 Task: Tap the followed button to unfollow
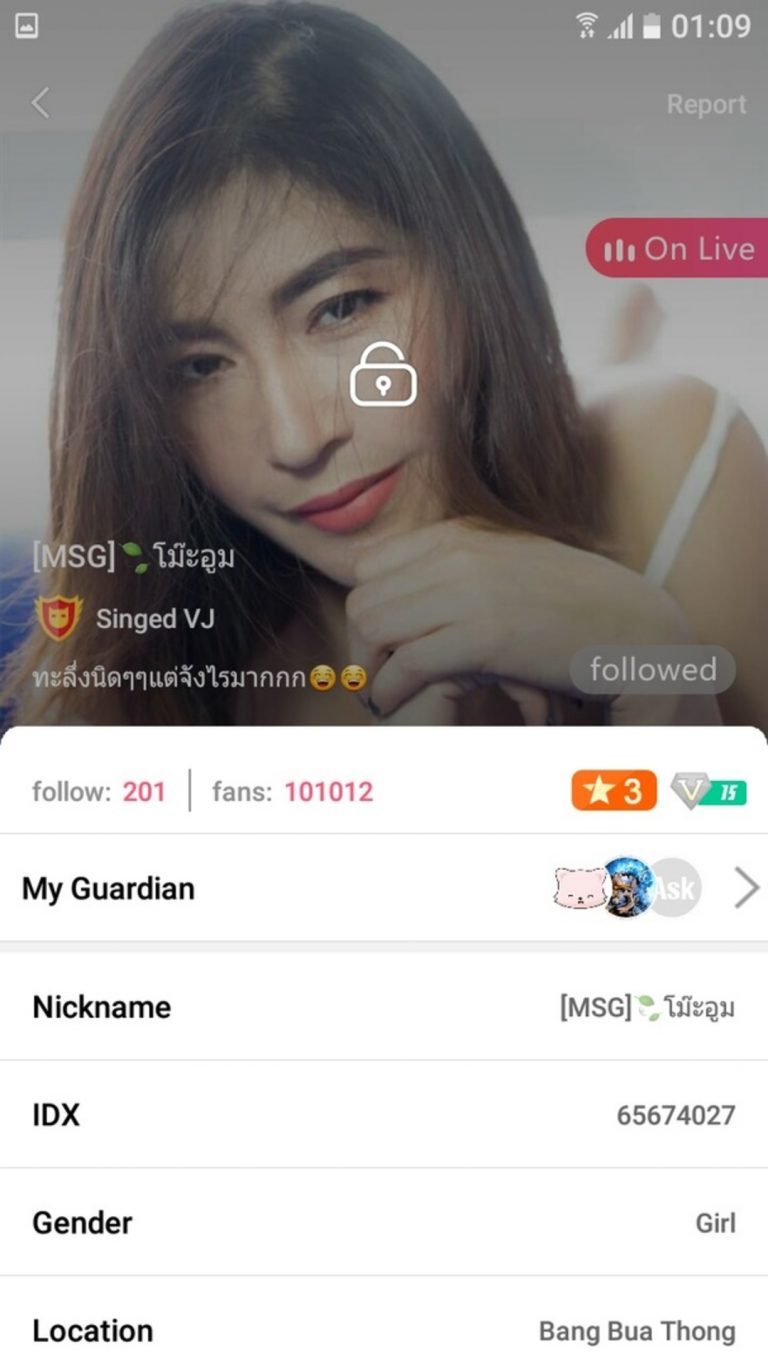pyautogui.click(x=652, y=670)
